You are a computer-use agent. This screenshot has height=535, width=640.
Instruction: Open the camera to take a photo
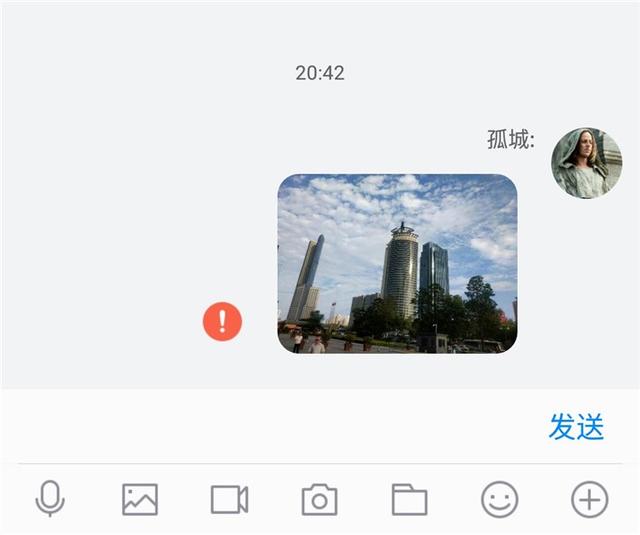coord(319,498)
